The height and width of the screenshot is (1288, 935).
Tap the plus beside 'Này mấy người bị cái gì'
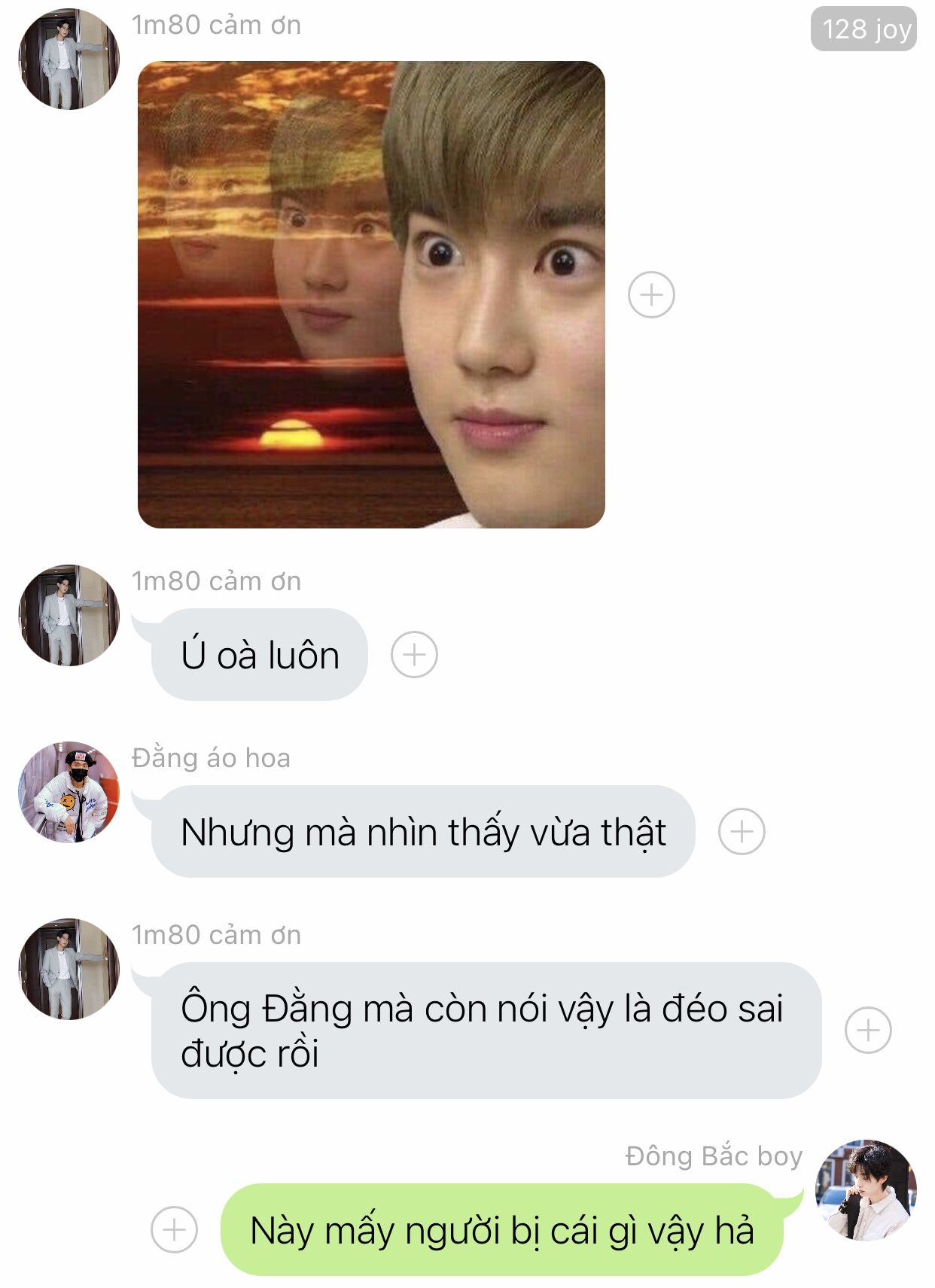coord(174,1229)
